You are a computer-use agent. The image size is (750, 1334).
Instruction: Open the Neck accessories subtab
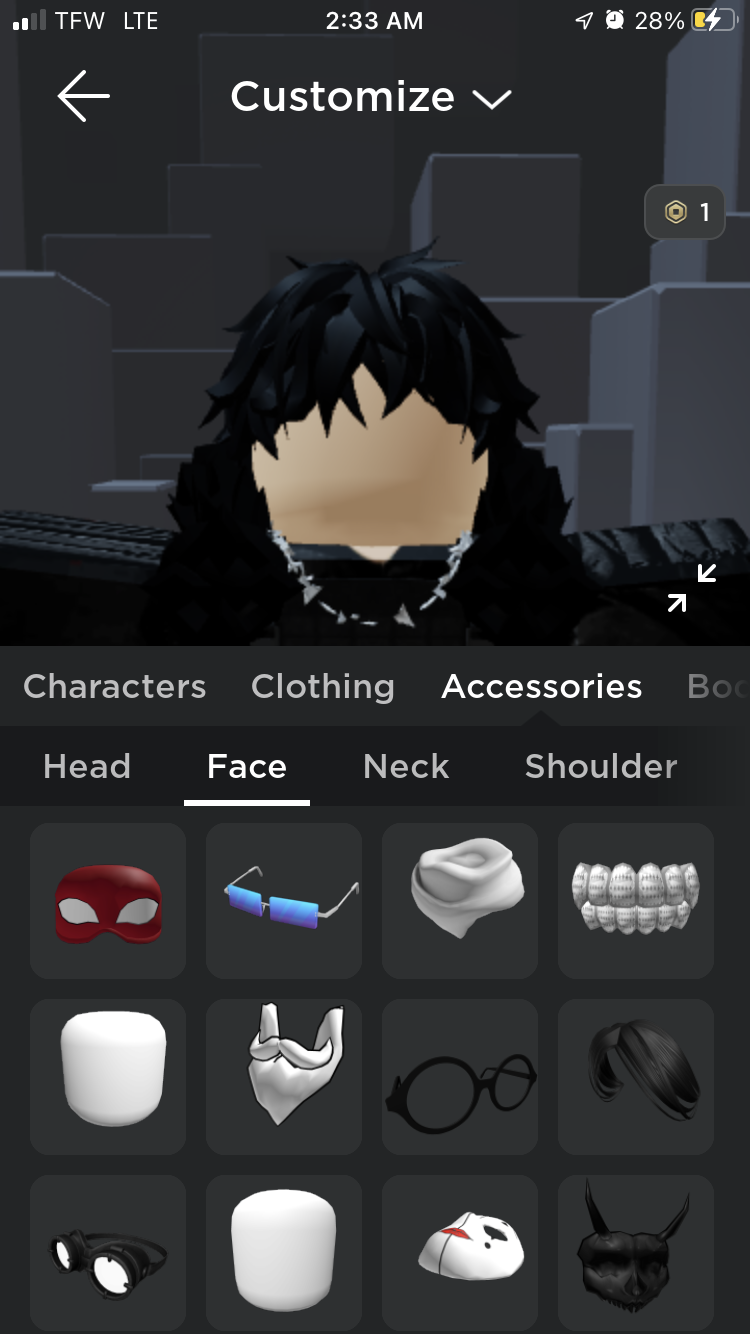(x=406, y=766)
